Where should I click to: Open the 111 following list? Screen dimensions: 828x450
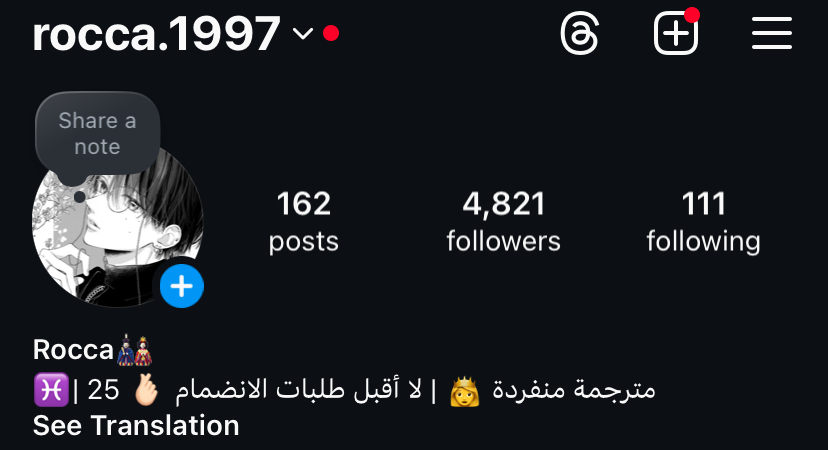[x=703, y=221]
